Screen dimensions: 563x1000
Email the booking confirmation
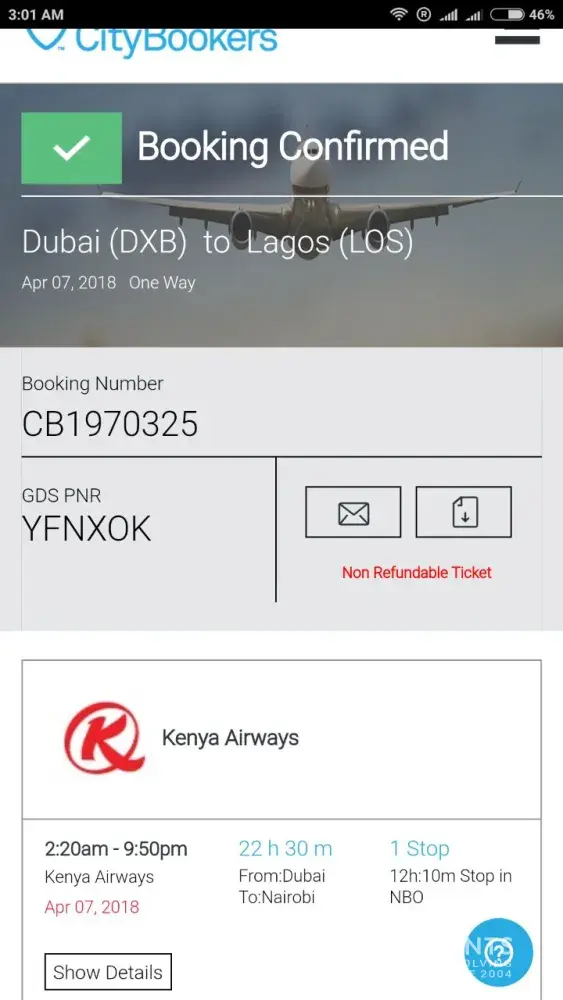(x=353, y=512)
